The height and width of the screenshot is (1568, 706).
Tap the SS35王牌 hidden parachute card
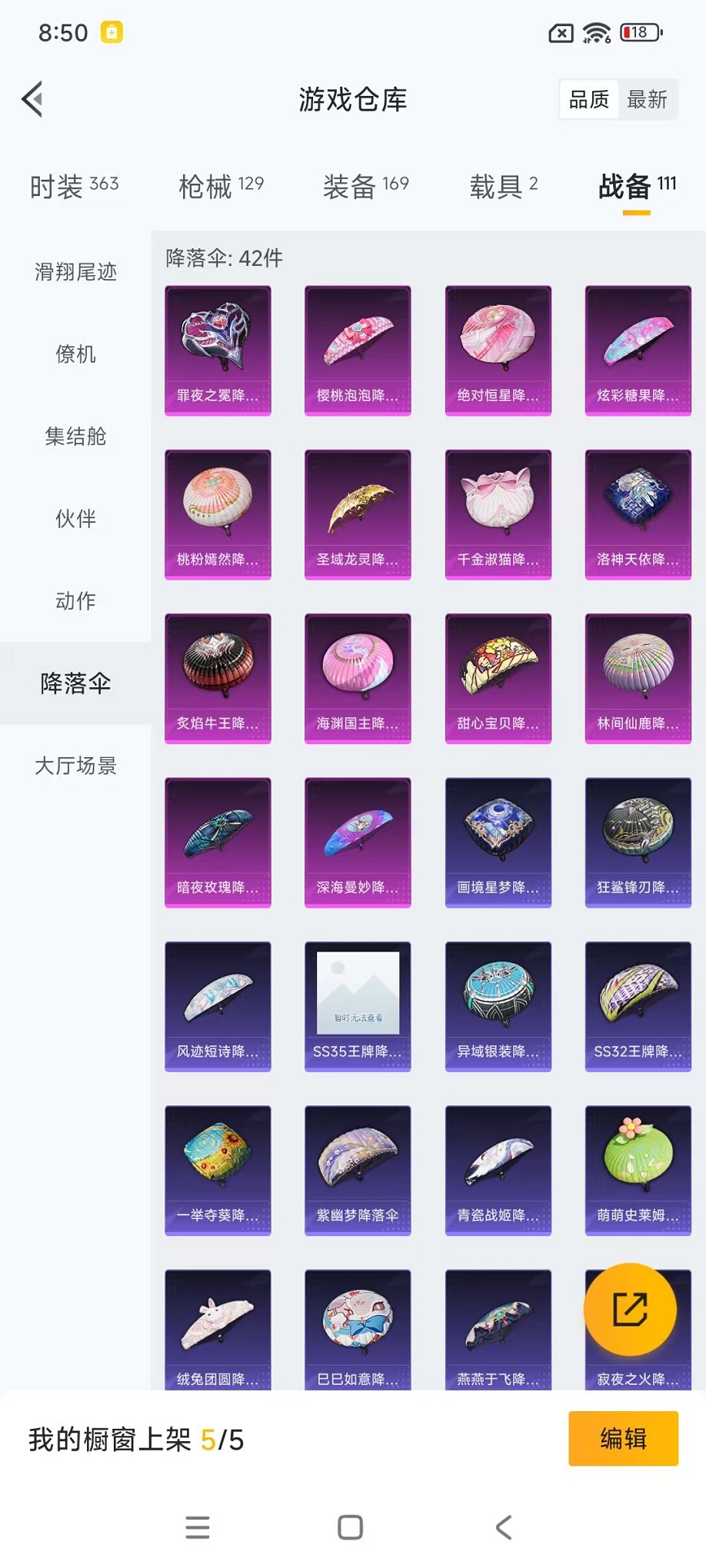pyautogui.click(x=357, y=1007)
